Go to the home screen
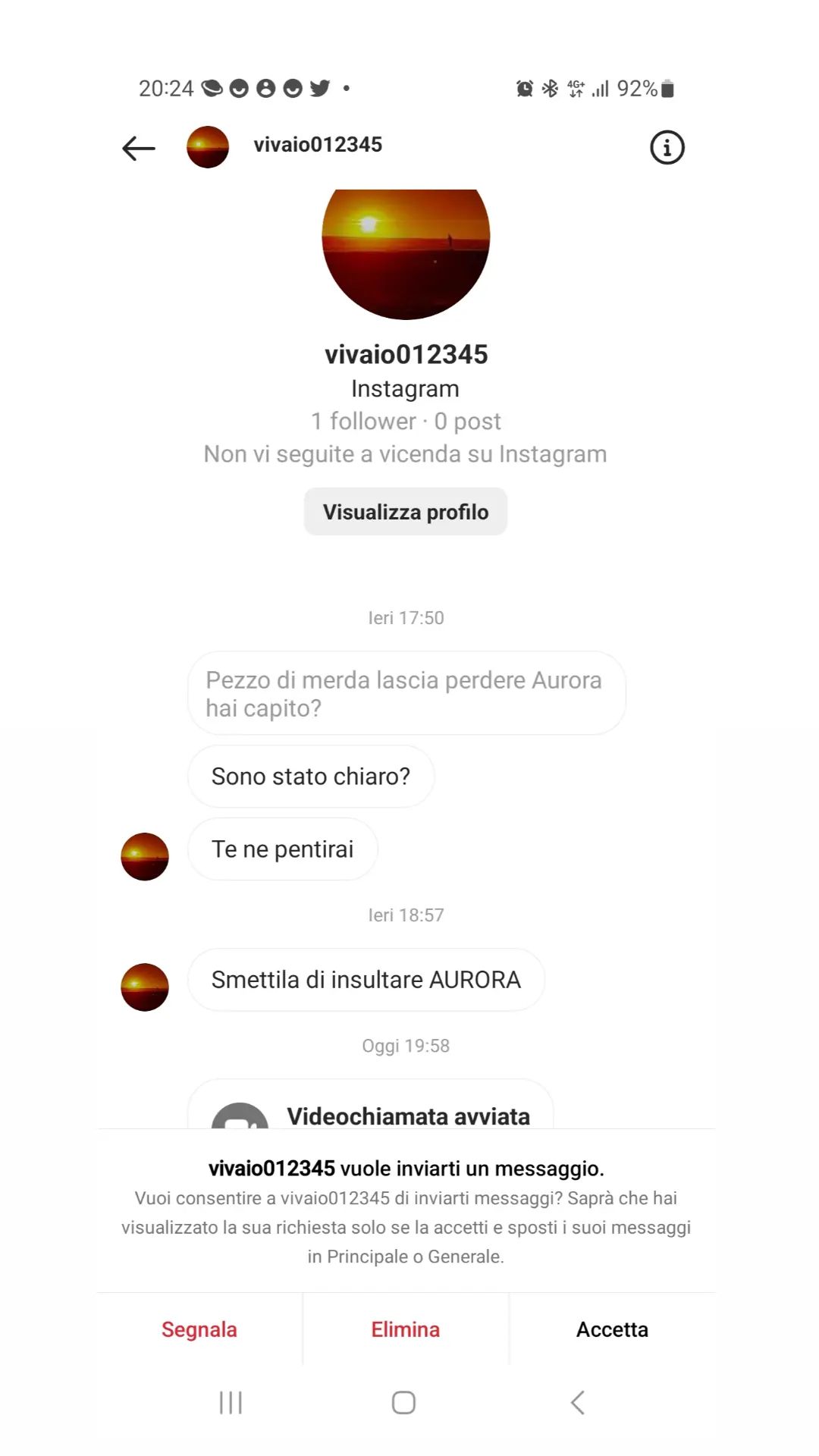Viewport: 819px width, 1456px height. pos(403,1402)
